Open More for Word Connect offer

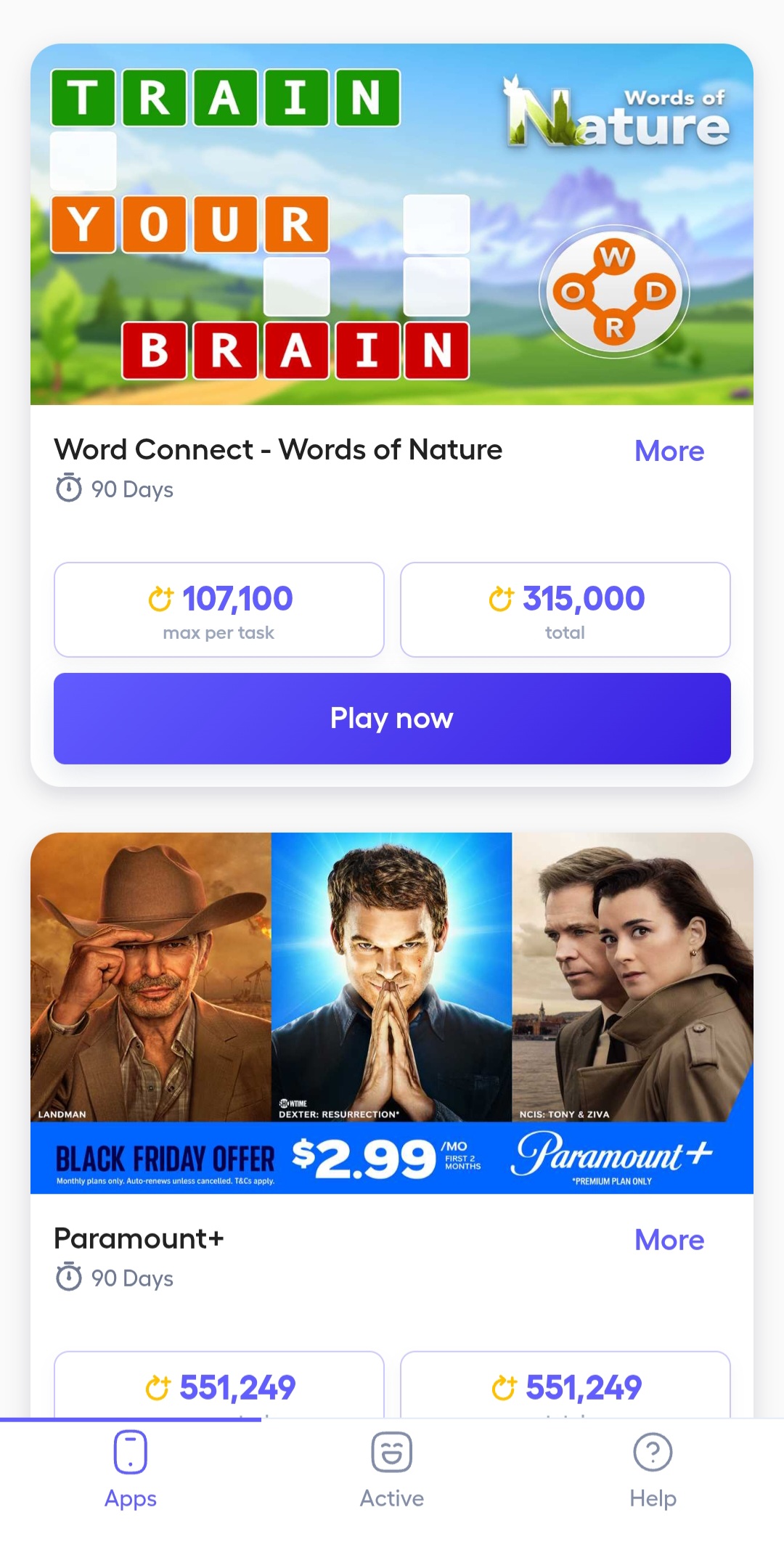point(669,451)
